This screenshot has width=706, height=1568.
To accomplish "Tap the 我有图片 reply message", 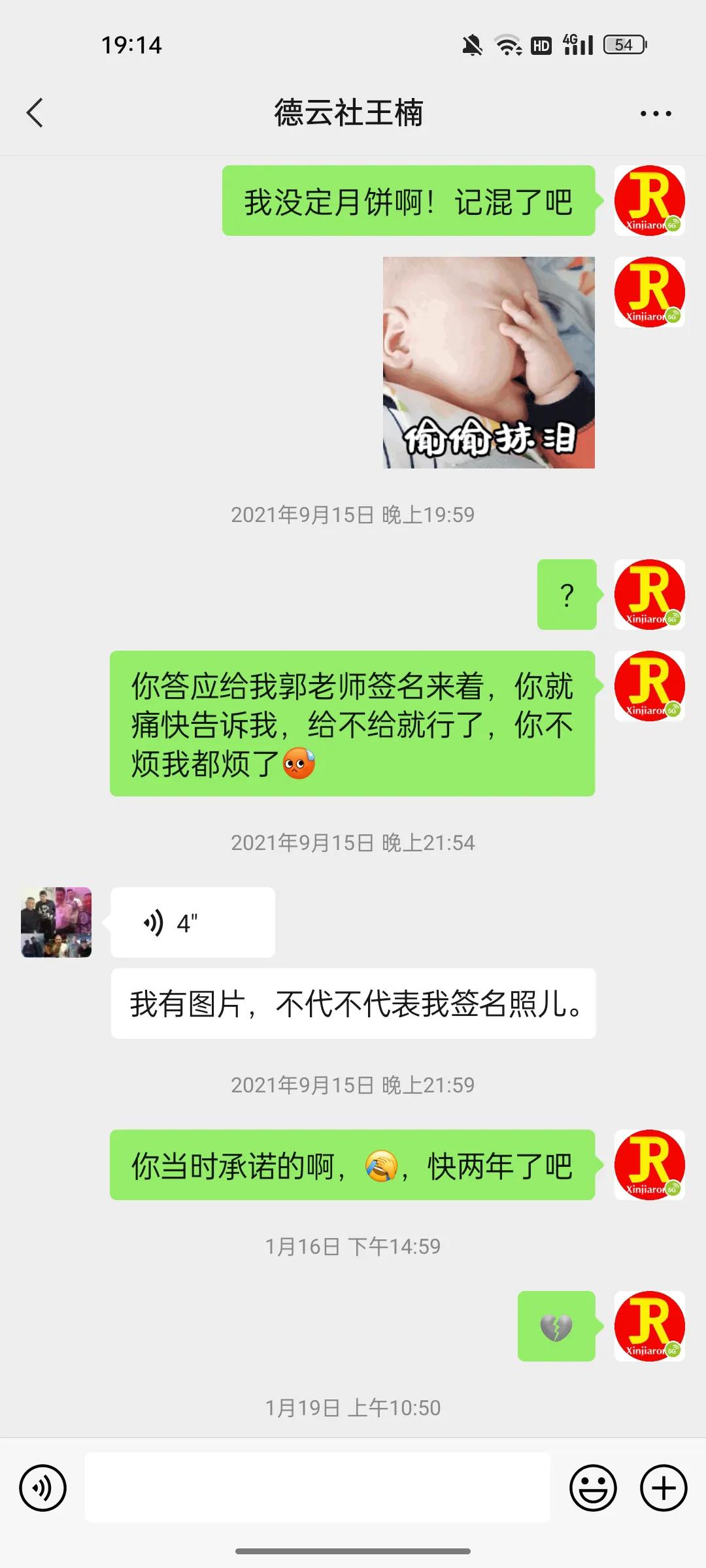I will (353, 1004).
